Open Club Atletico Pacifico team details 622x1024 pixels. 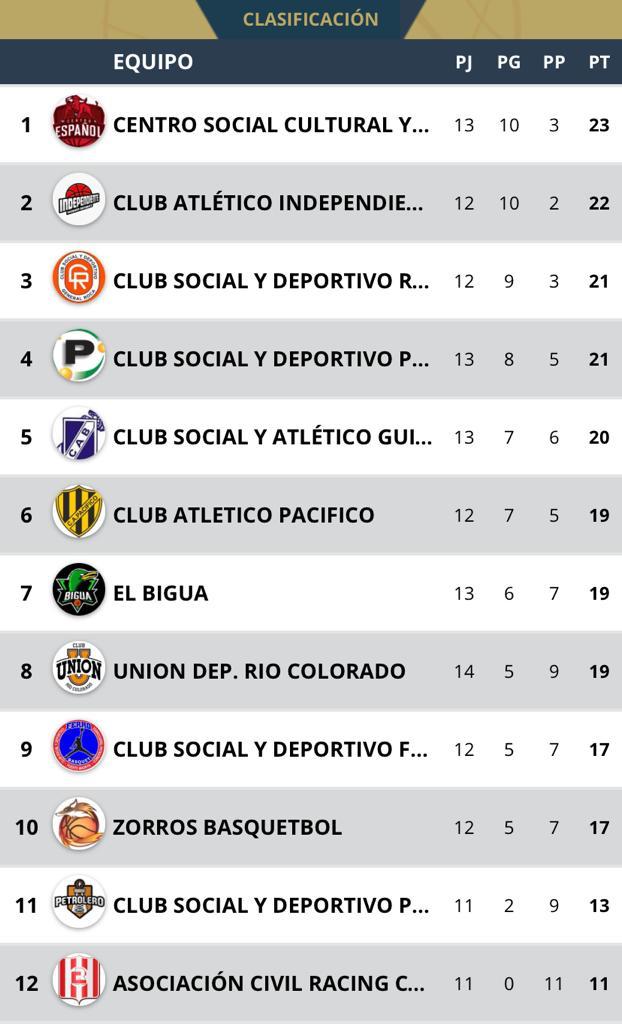pos(243,515)
